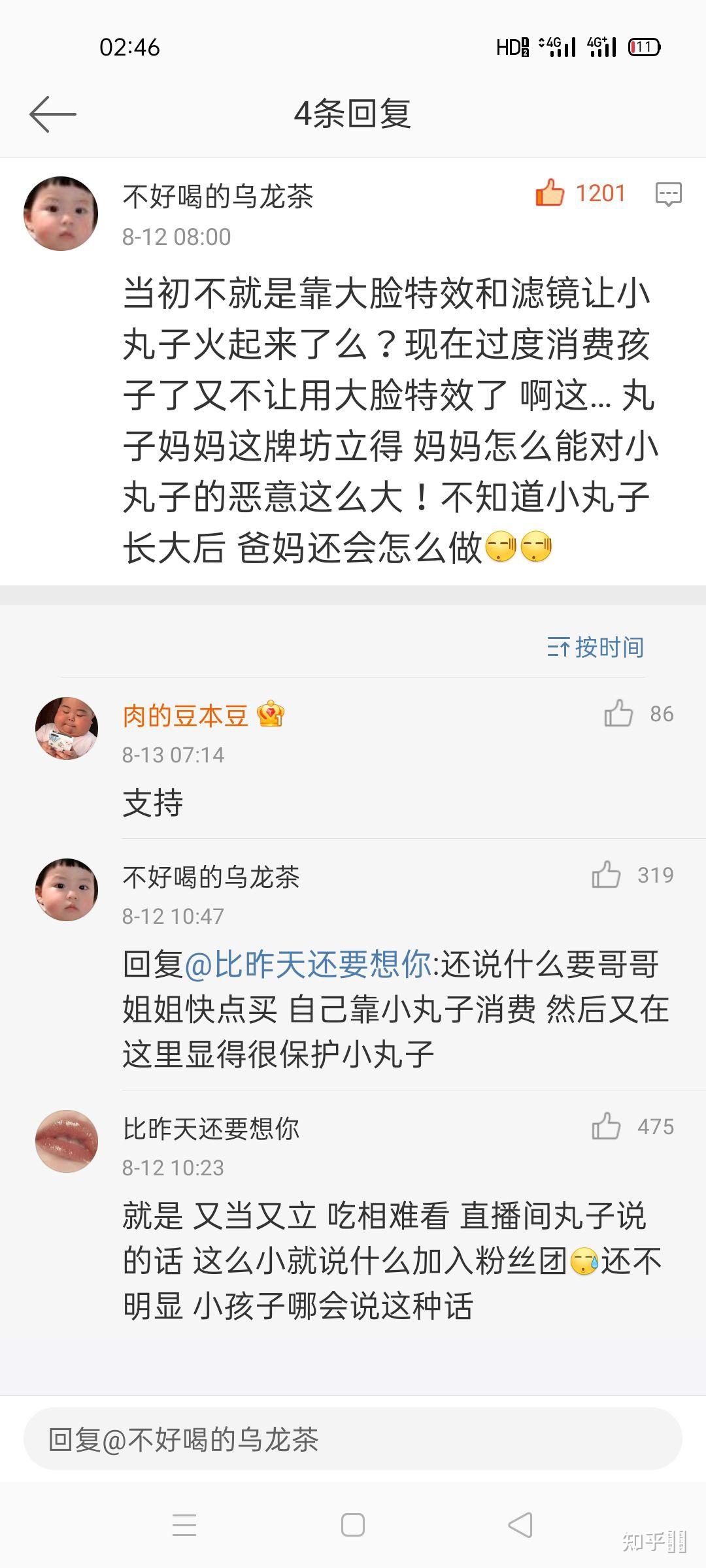Open recent apps from navigation bar
Viewport: 706px width, 1568px height.
coord(184,1526)
